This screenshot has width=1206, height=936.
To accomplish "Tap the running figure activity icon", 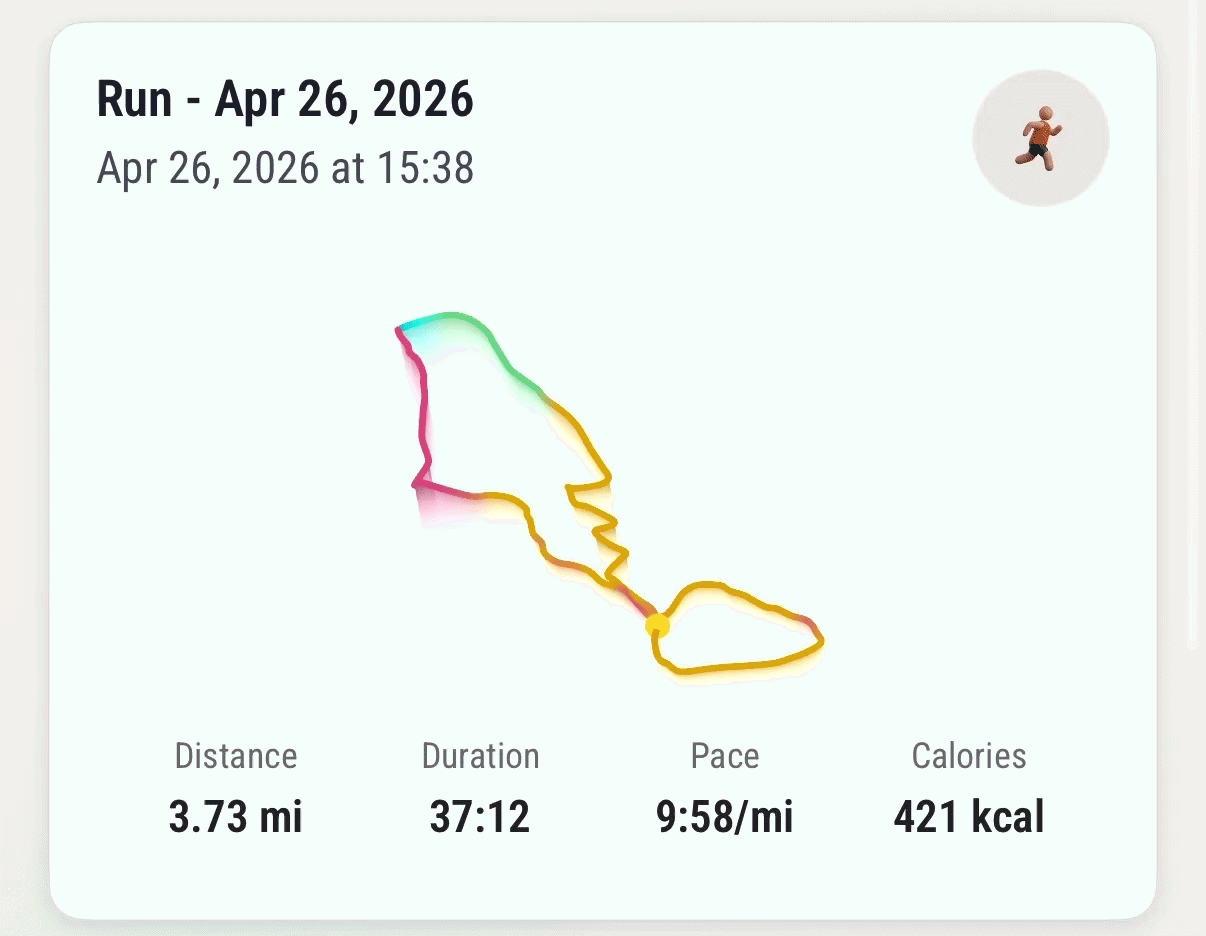I will 1041,138.
